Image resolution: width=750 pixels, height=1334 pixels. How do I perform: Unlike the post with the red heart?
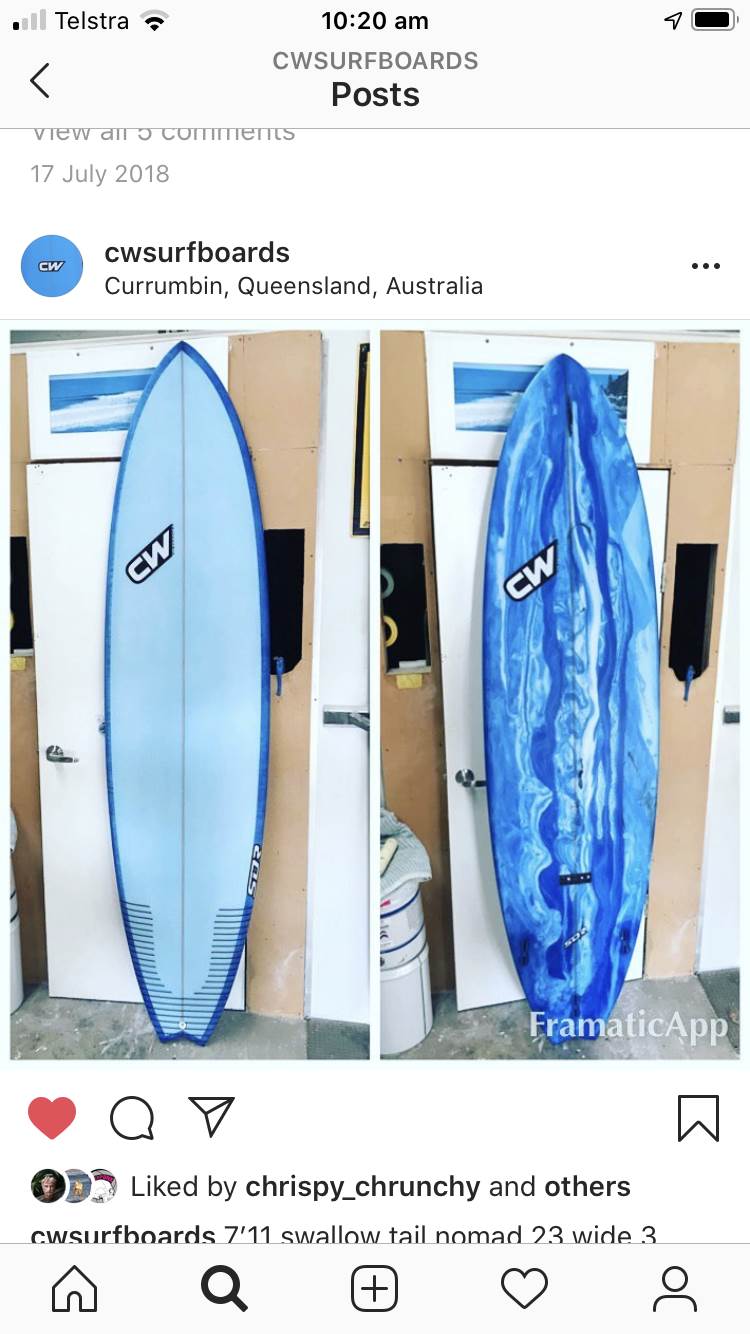tap(52, 1118)
